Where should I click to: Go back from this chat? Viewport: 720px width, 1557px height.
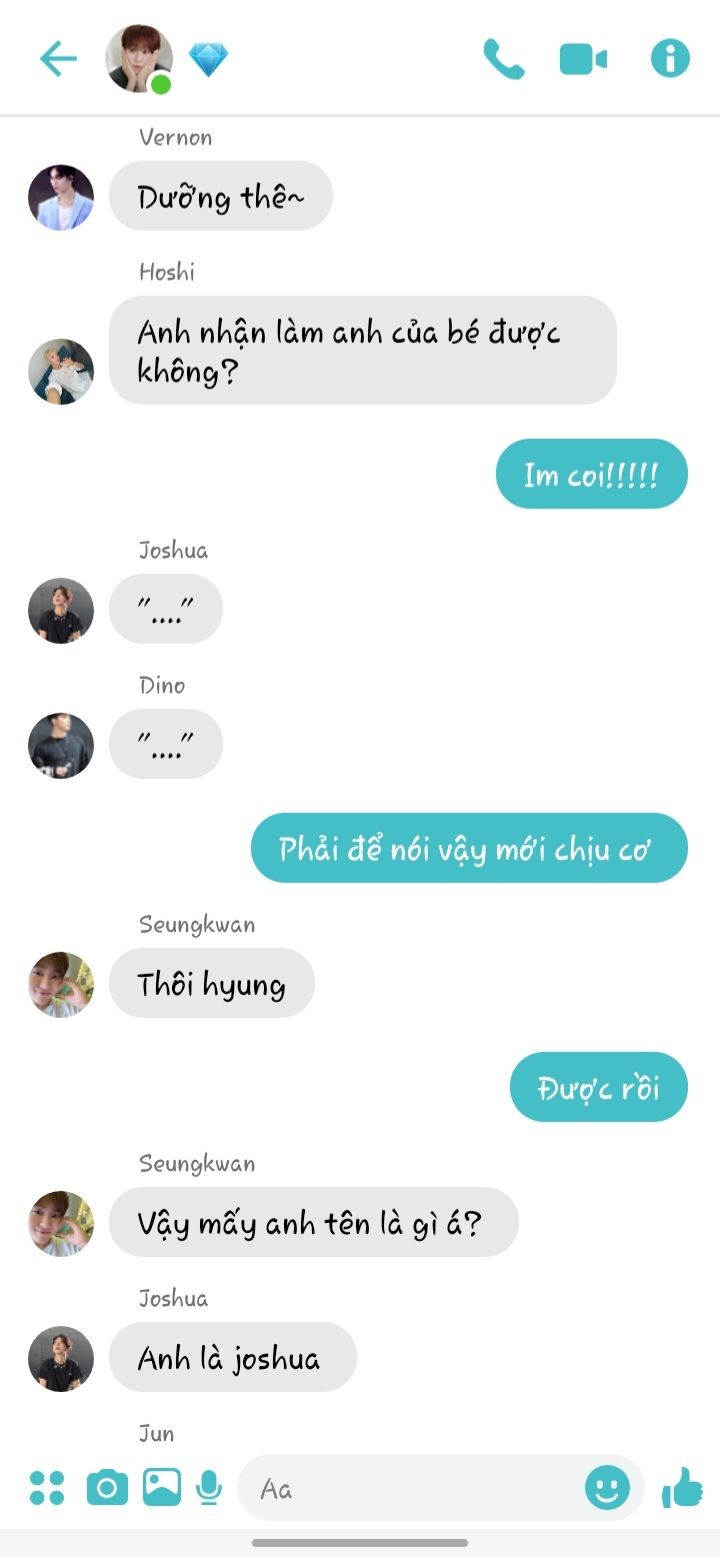58,60
